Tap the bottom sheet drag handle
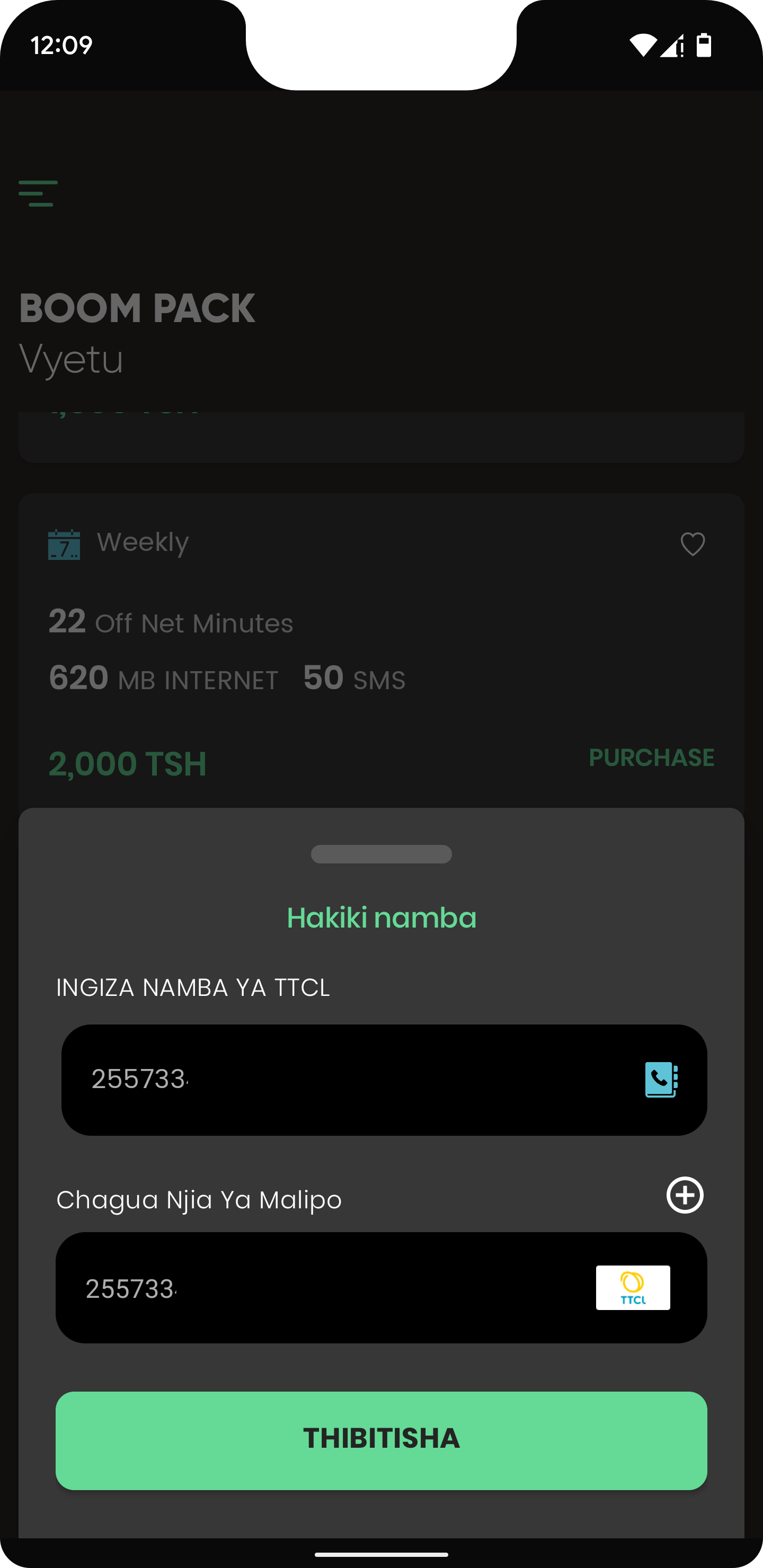Viewport: 763px width, 1568px height. (381, 854)
